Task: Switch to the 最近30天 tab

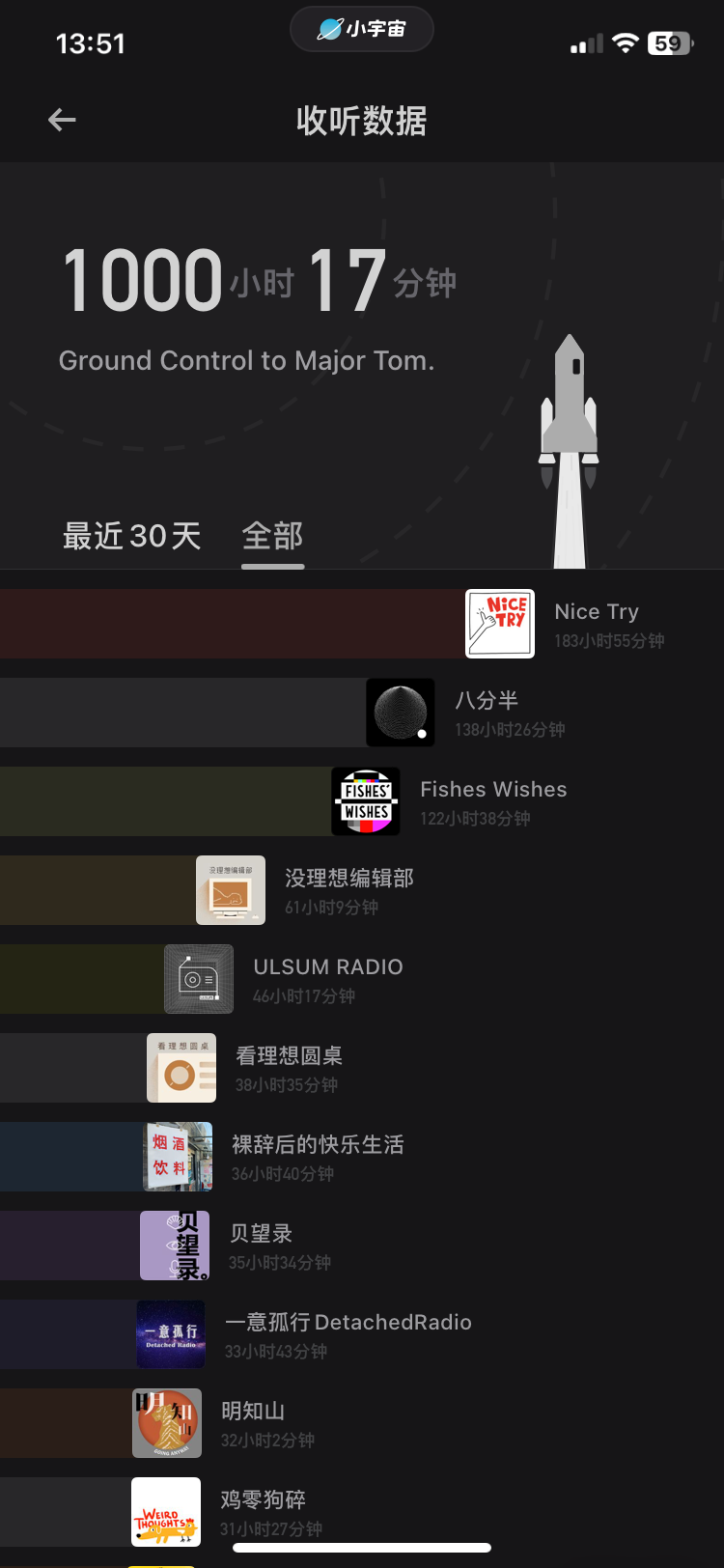Action: point(132,536)
